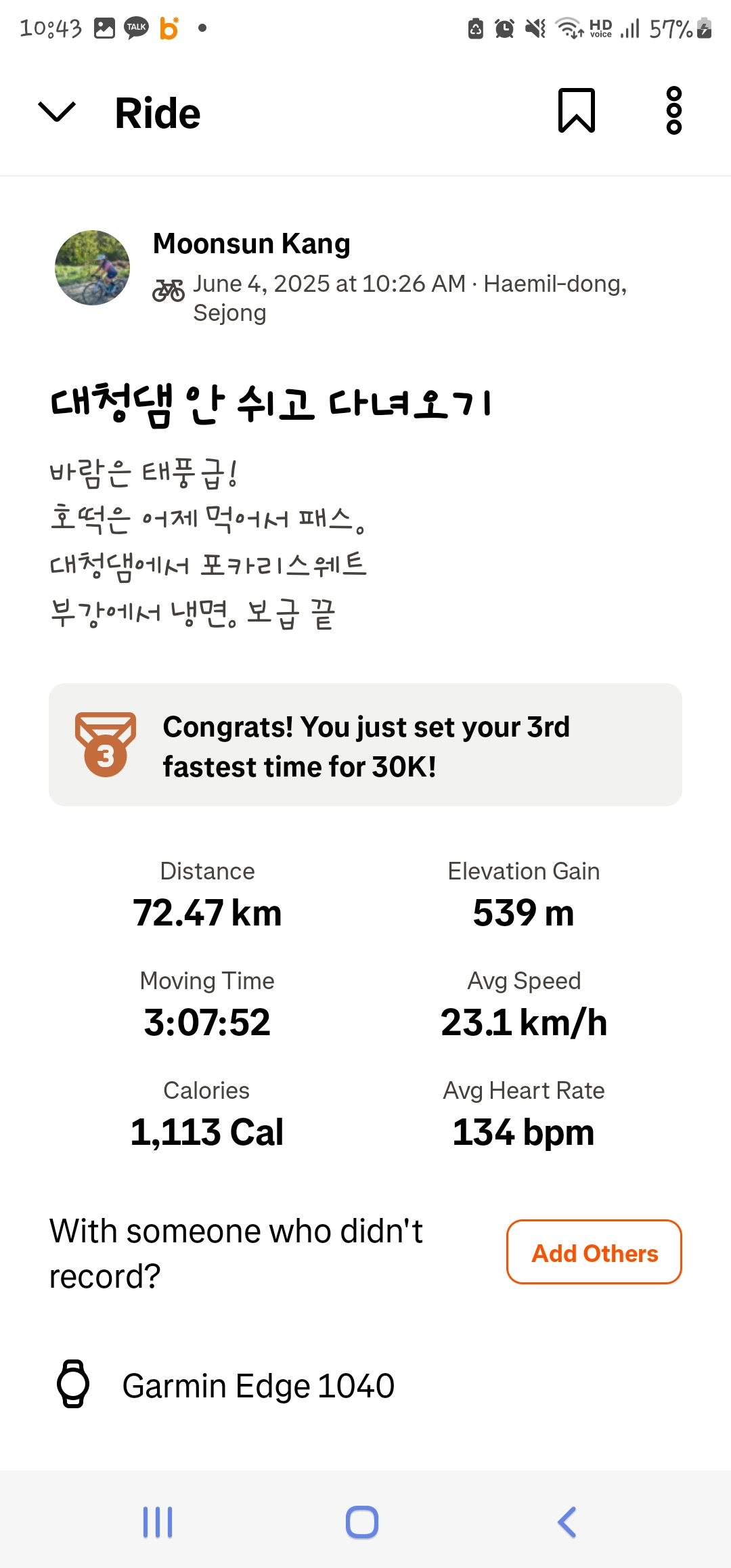Open the 3rd fastest 30K achievement card
The width and height of the screenshot is (731, 1568).
[x=365, y=745]
